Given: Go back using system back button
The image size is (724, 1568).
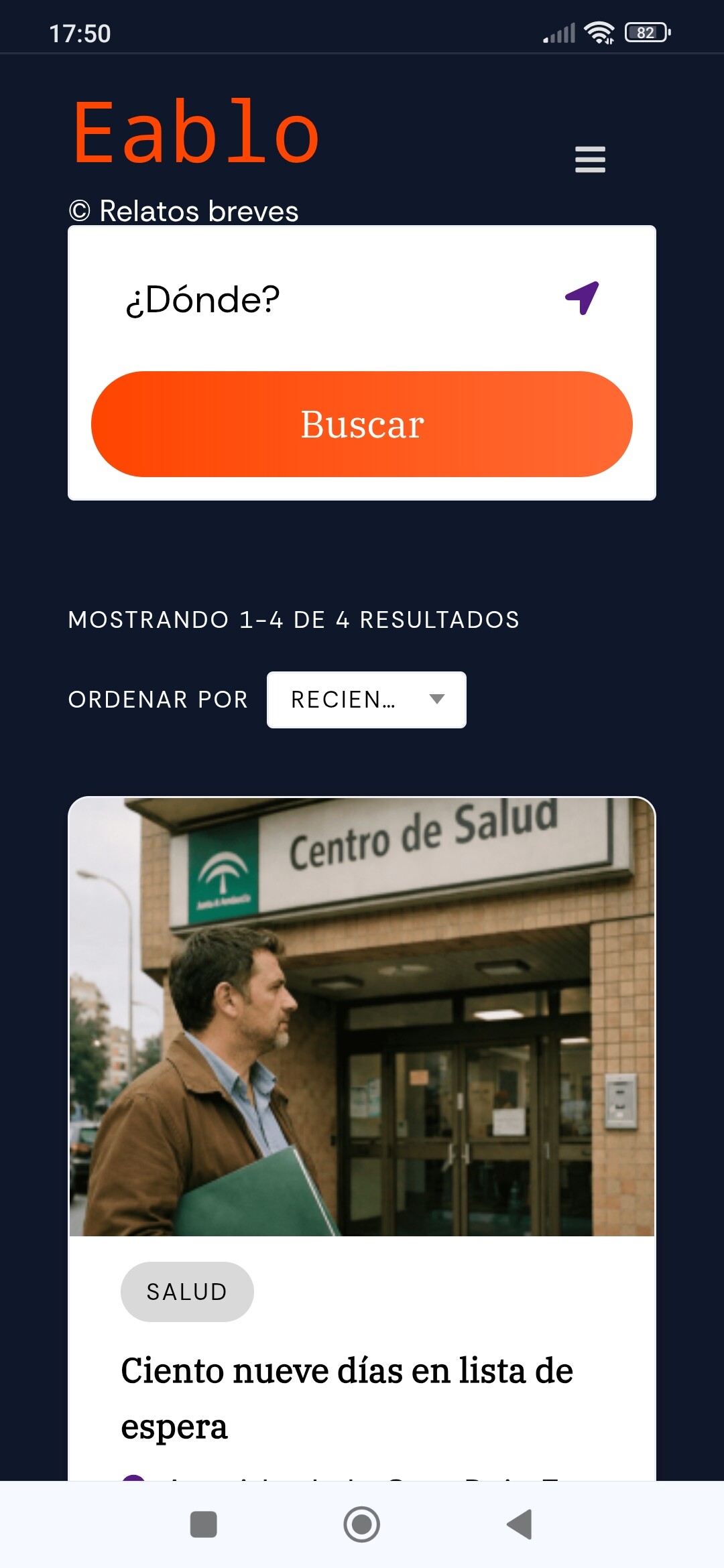Looking at the screenshot, I should click(520, 1524).
